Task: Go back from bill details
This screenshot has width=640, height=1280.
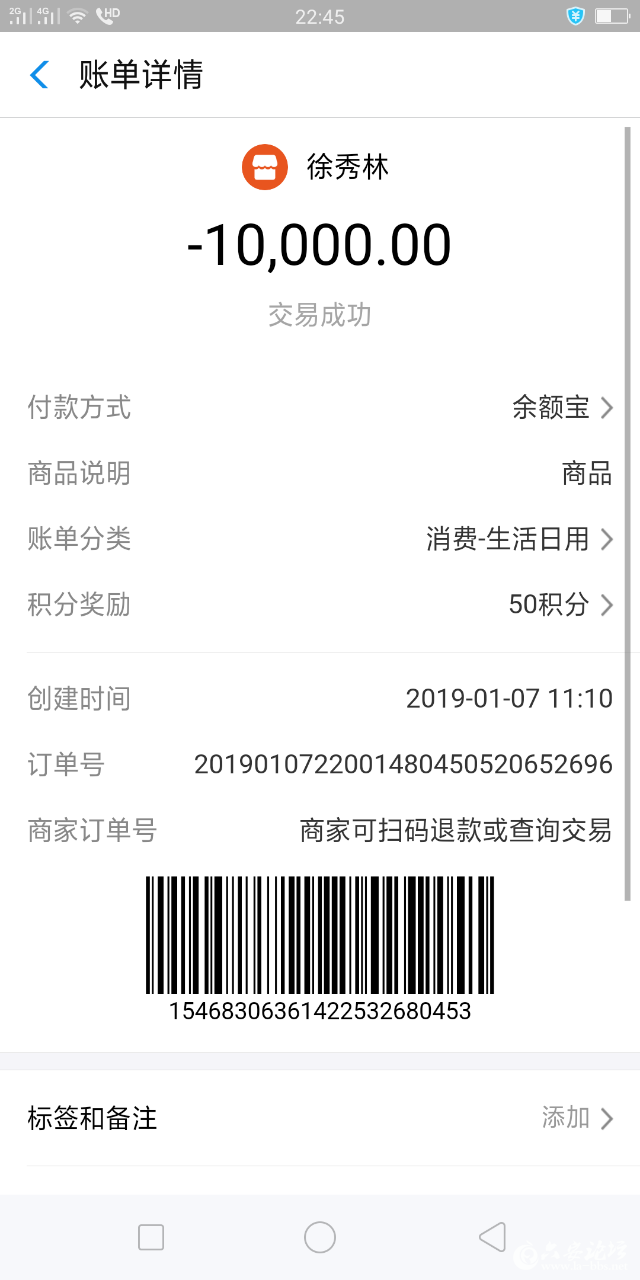Action: [40, 75]
